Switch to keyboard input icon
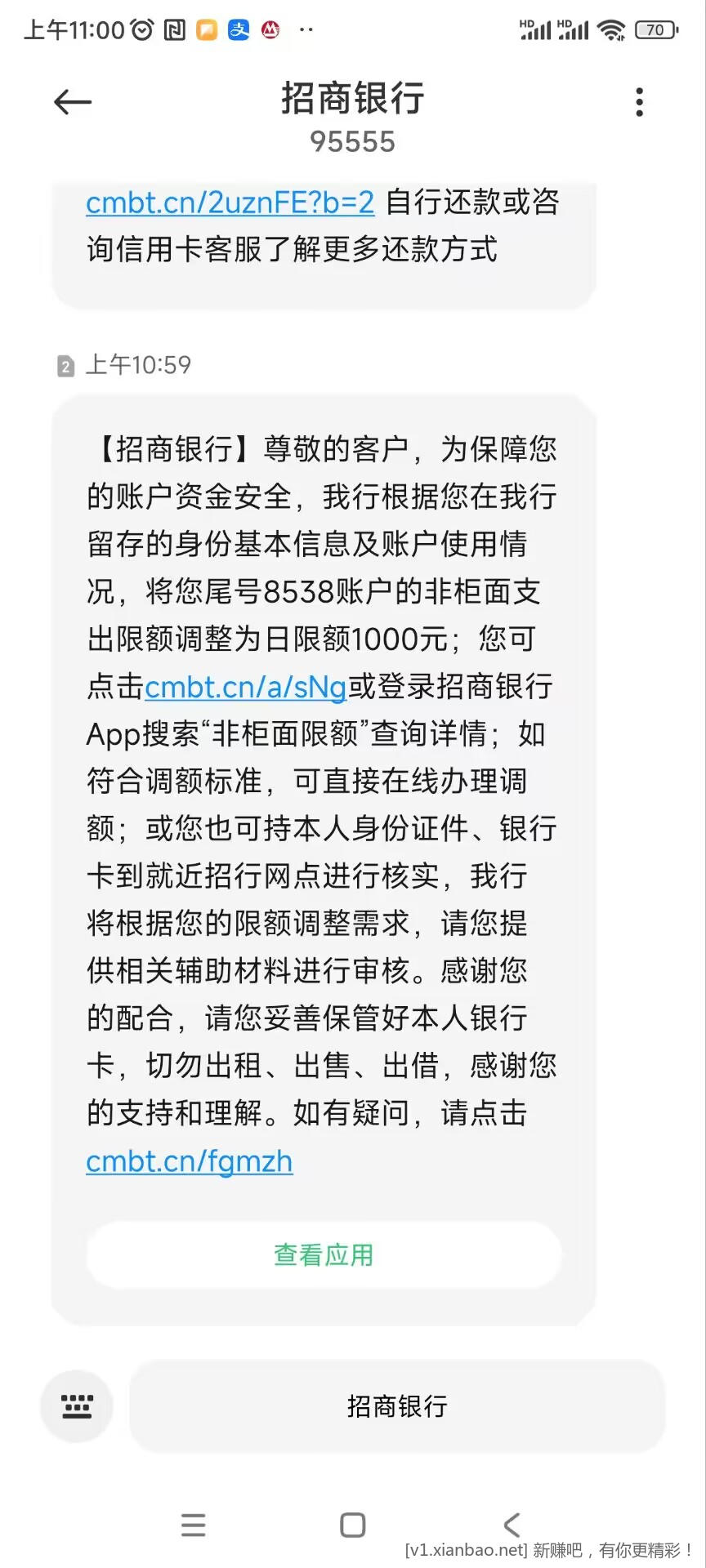Image resolution: width=706 pixels, height=1568 pixels. point(77,1406)
